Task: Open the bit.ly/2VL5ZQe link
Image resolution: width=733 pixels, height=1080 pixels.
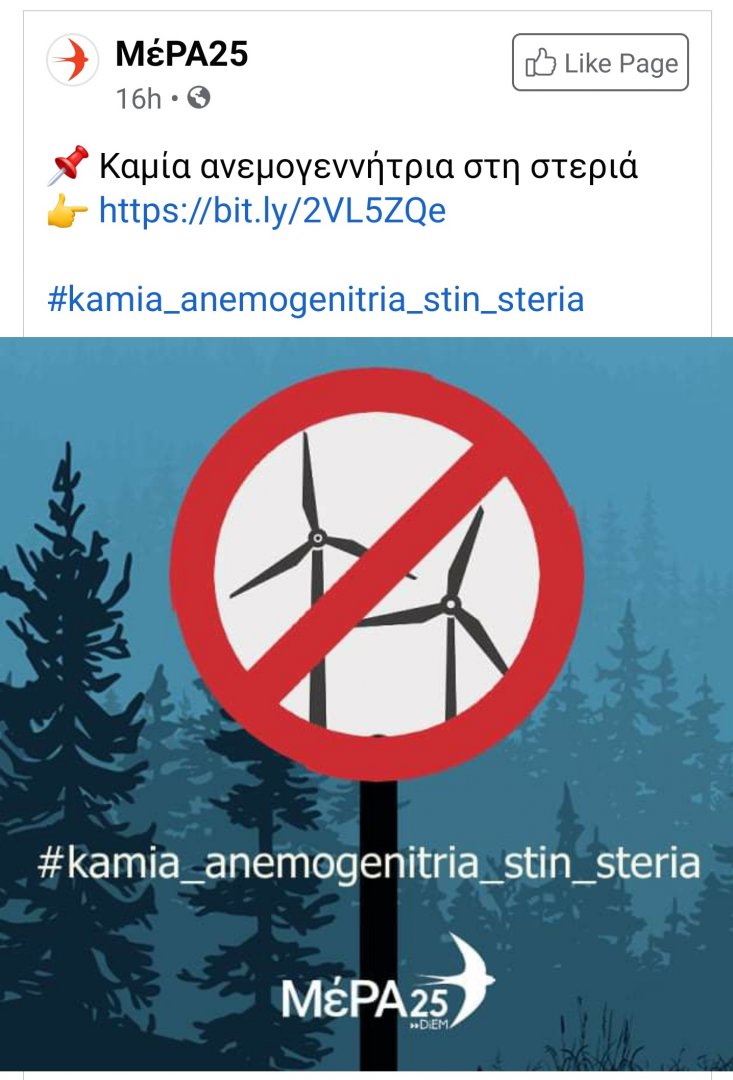Action: tap(272, 211)
